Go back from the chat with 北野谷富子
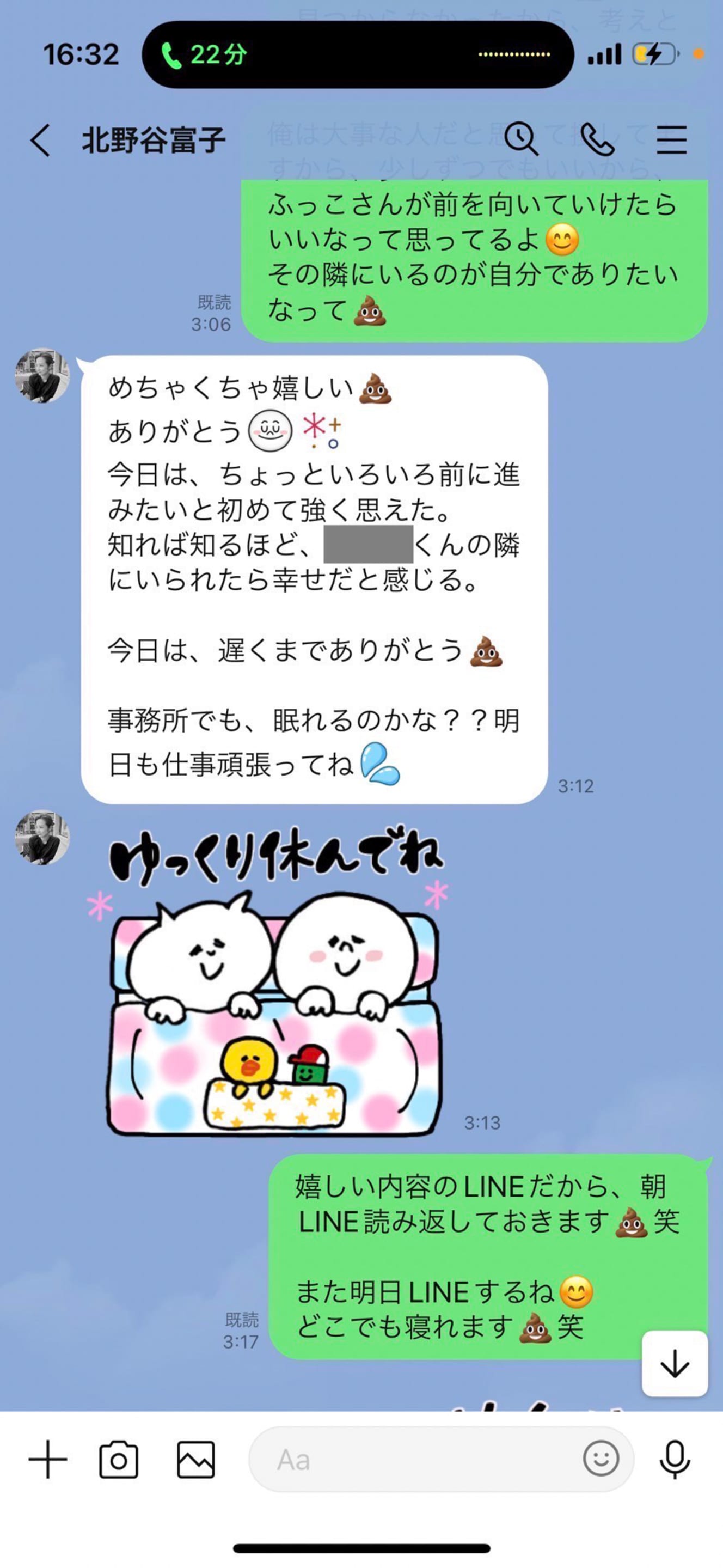Image resolution: width=723 pixels, height=1568 pixels. pyautogui.click(x=40, y=140)
